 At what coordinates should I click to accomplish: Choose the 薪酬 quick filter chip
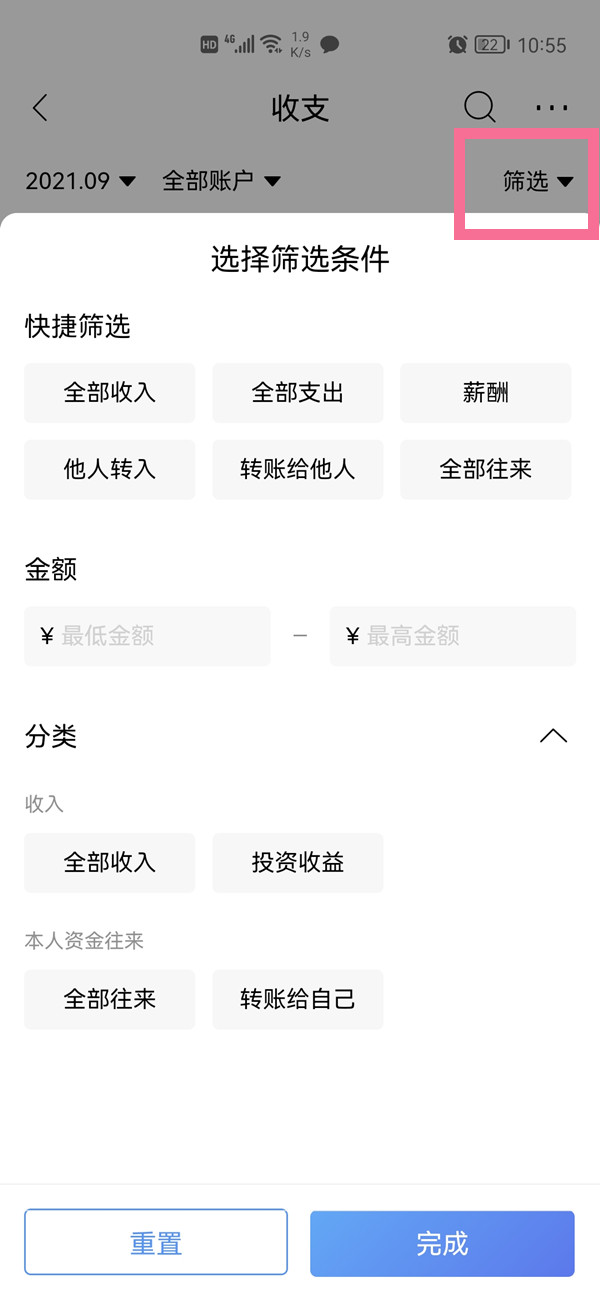[486, 392]
